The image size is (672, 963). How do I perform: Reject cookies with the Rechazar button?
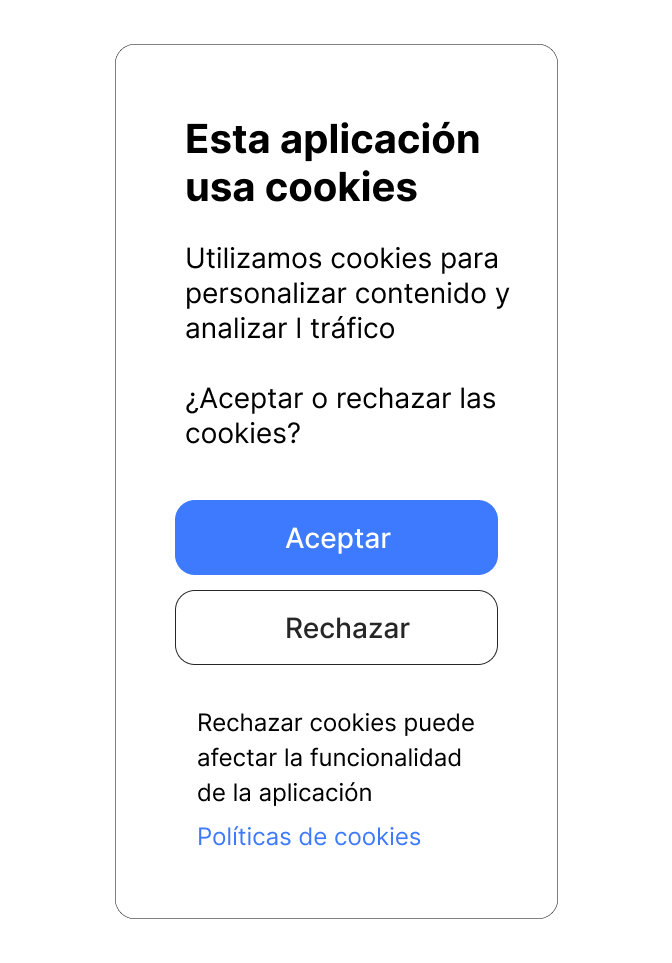click(336, 628)
